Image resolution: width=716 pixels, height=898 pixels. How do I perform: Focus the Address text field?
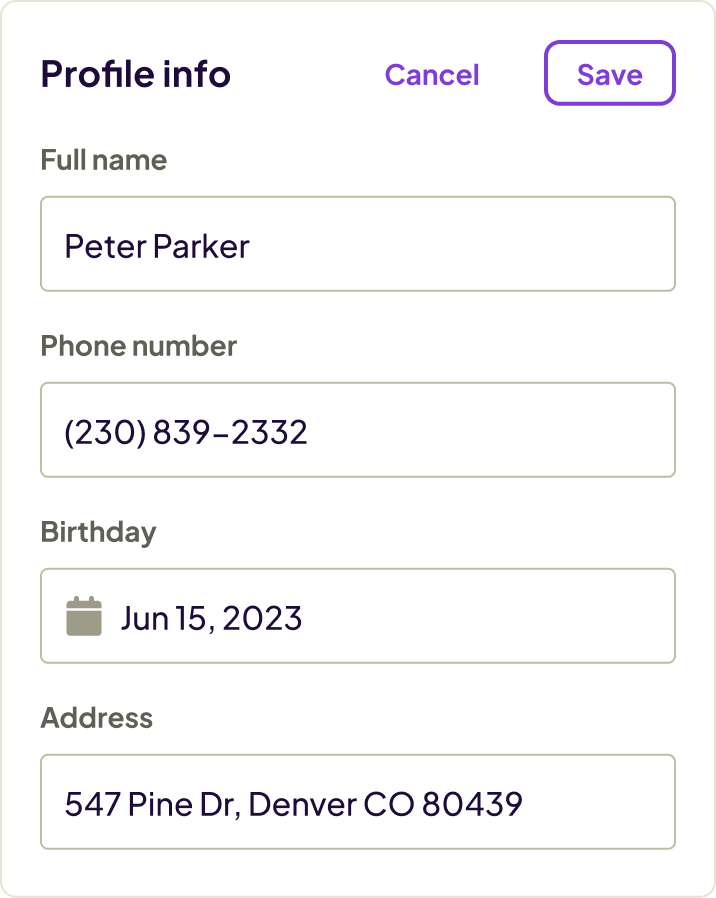(357, 802)
